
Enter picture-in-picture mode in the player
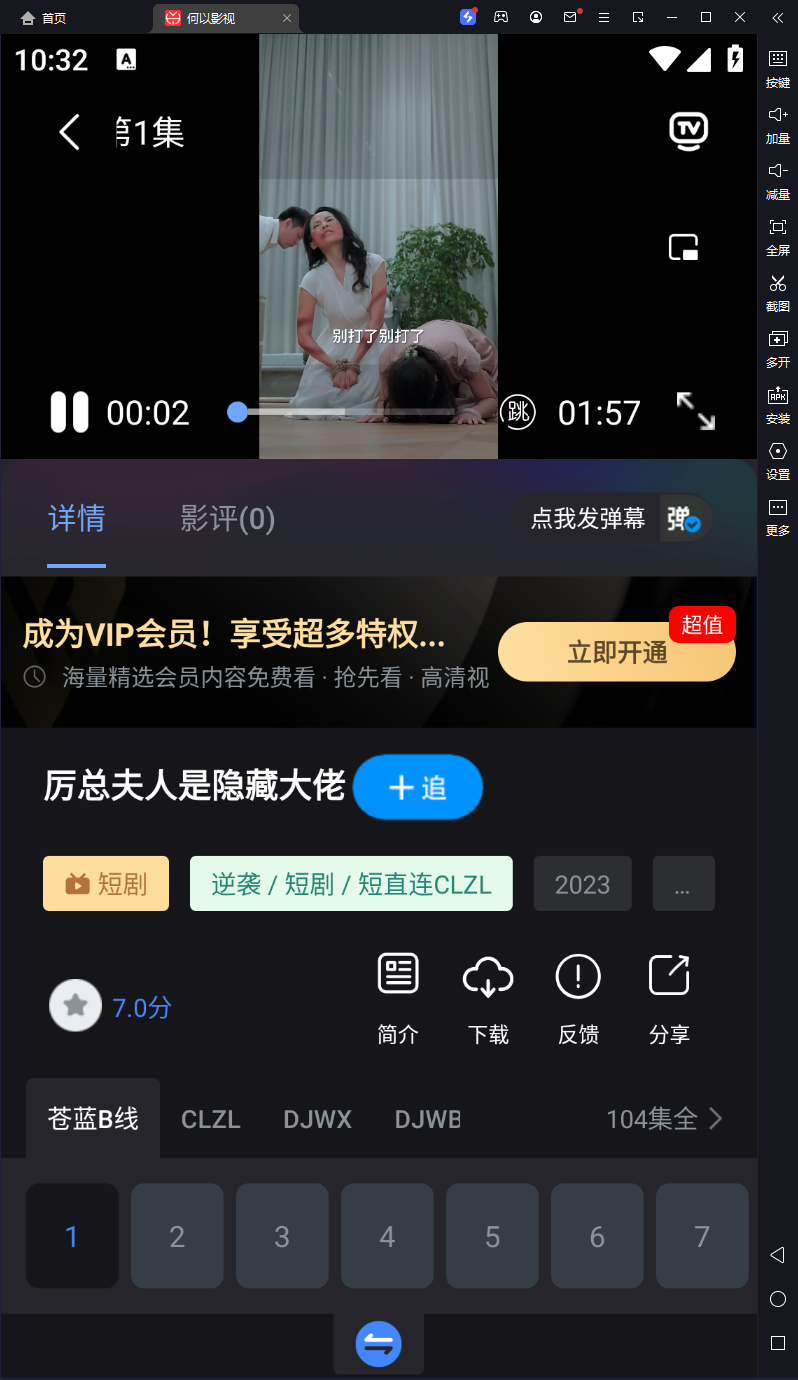click(683, 246)
